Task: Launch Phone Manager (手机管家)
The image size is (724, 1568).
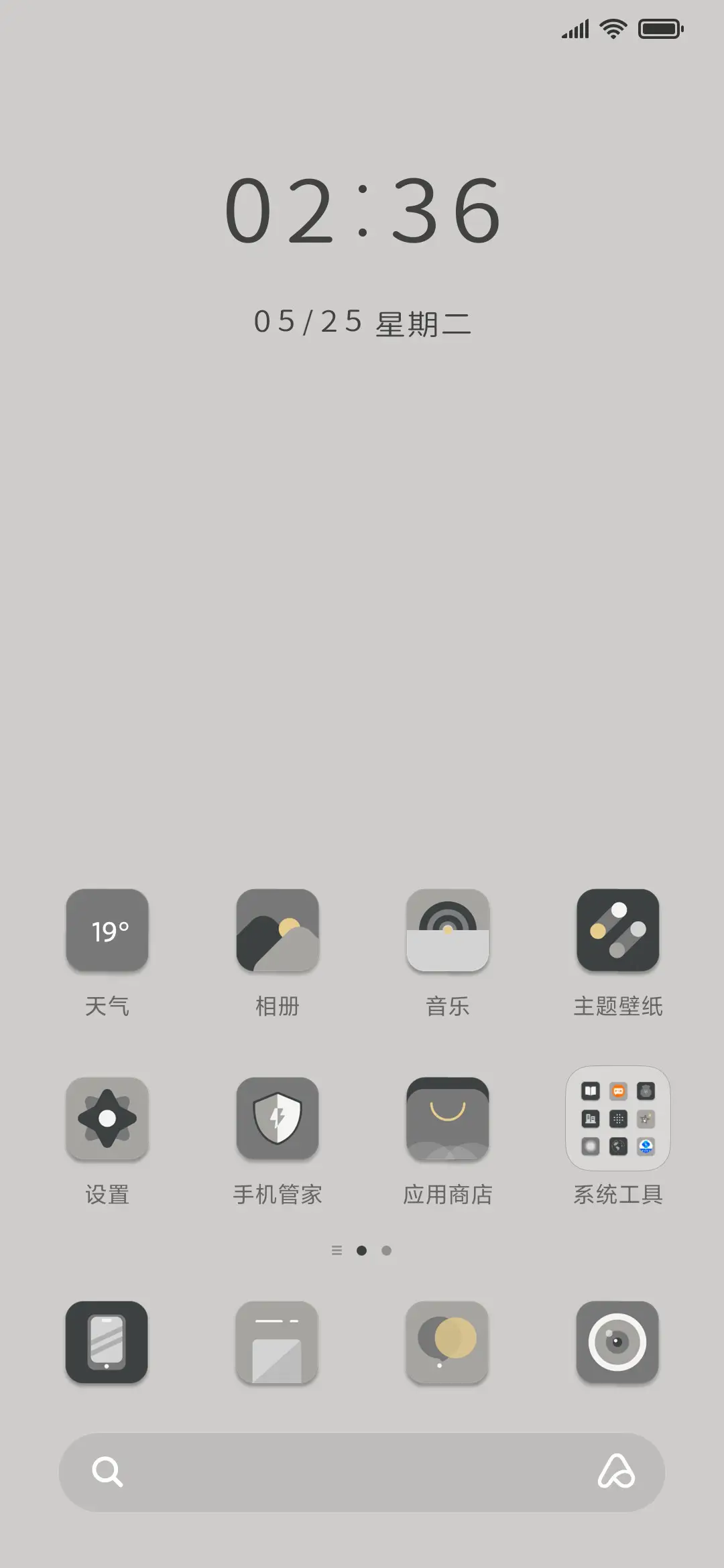Action: (x=278, y=1120)
